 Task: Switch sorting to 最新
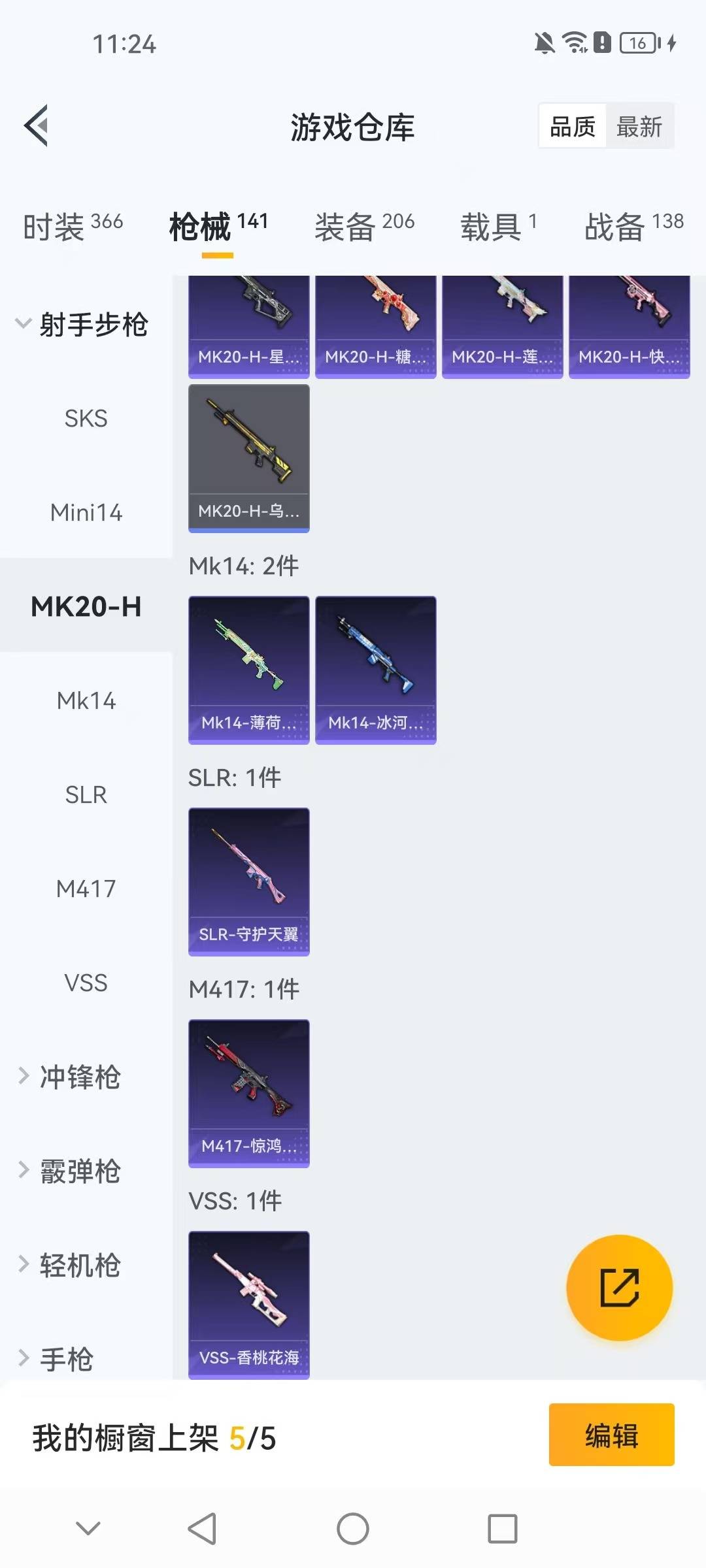coord(640,126)
